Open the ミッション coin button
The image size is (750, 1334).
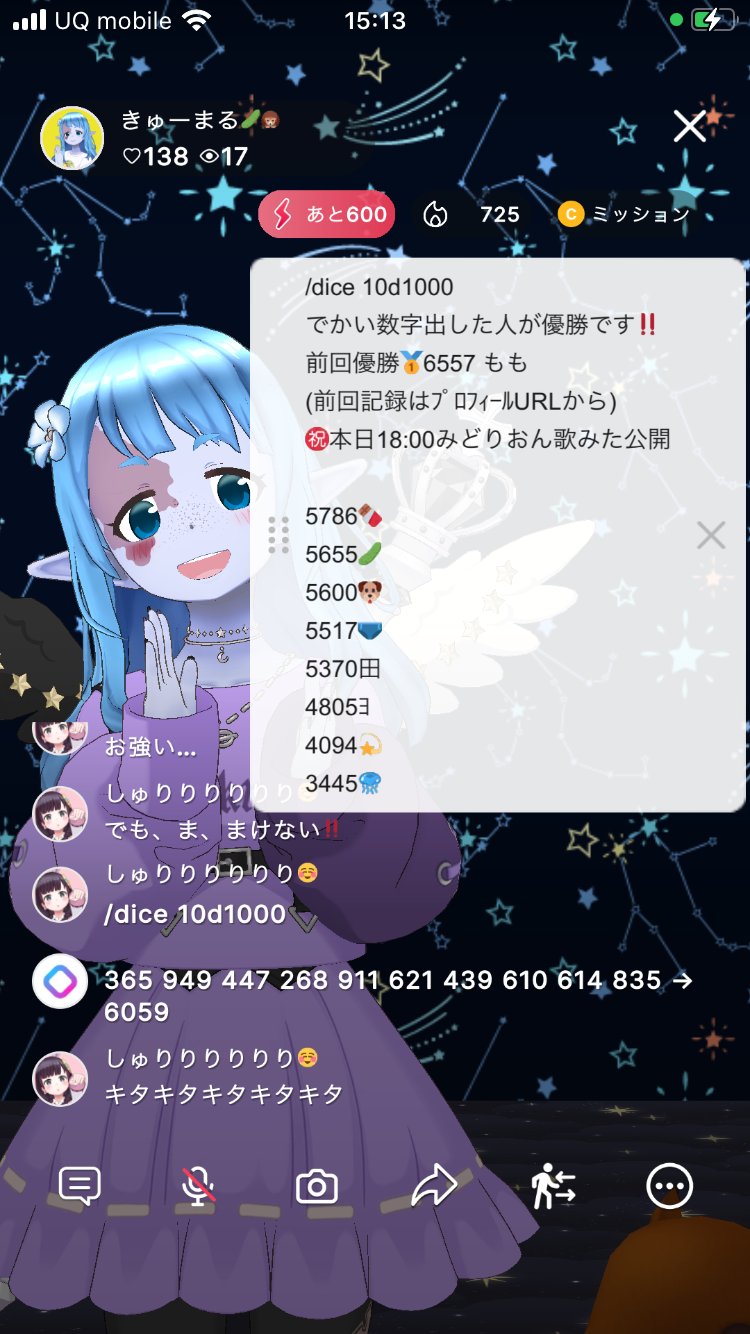tap(625, 215)
